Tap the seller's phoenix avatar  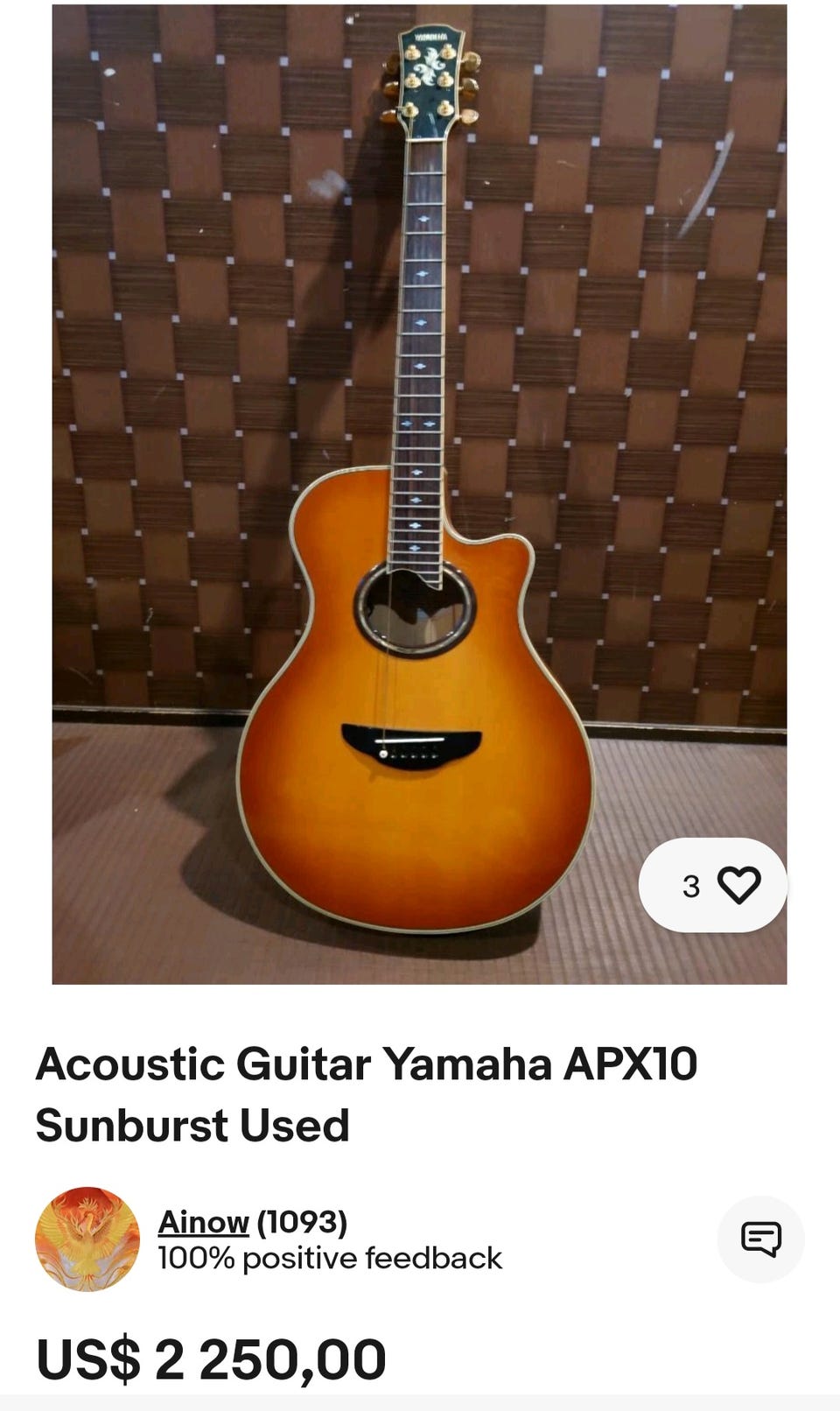pos(87,1239)
